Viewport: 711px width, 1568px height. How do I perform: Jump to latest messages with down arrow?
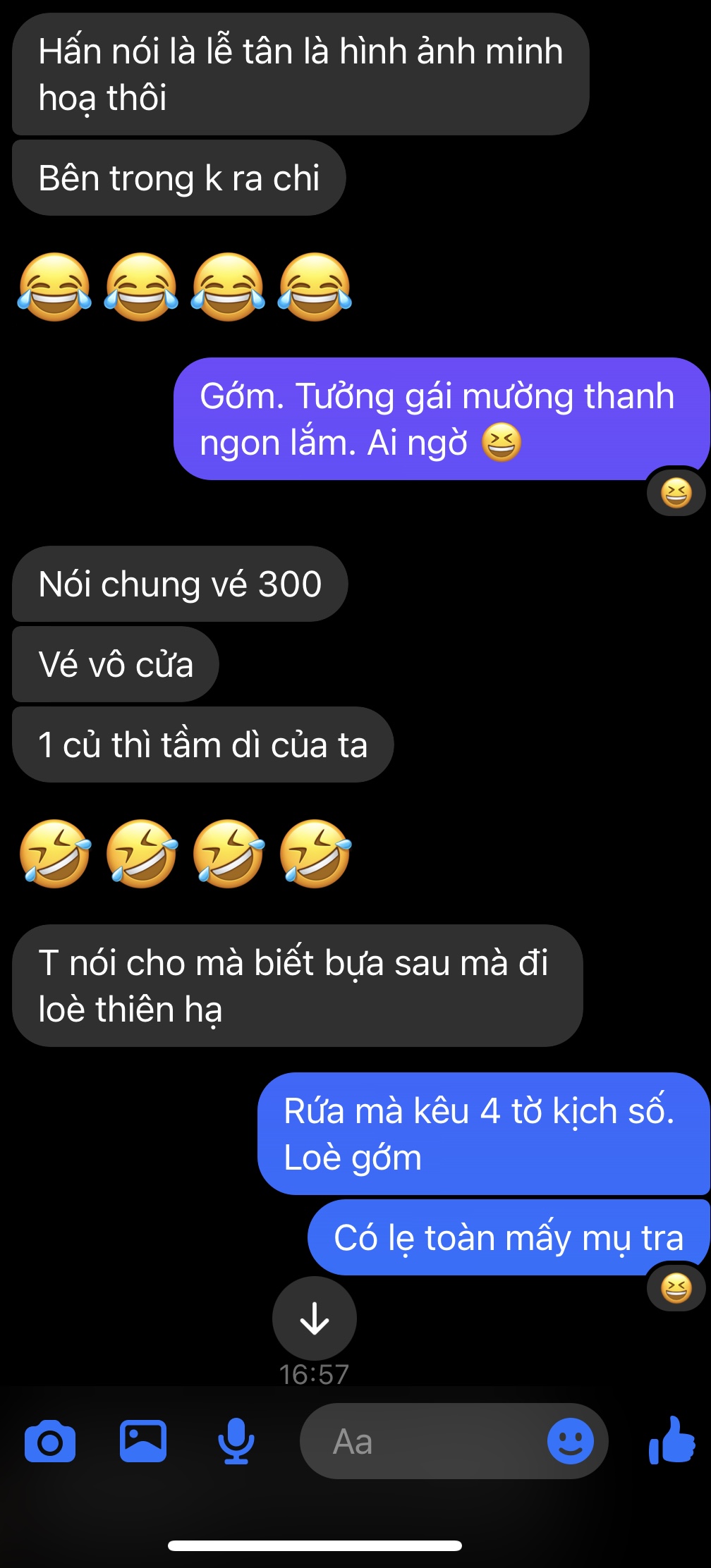pyautogui.click(x=315, y=1318)
